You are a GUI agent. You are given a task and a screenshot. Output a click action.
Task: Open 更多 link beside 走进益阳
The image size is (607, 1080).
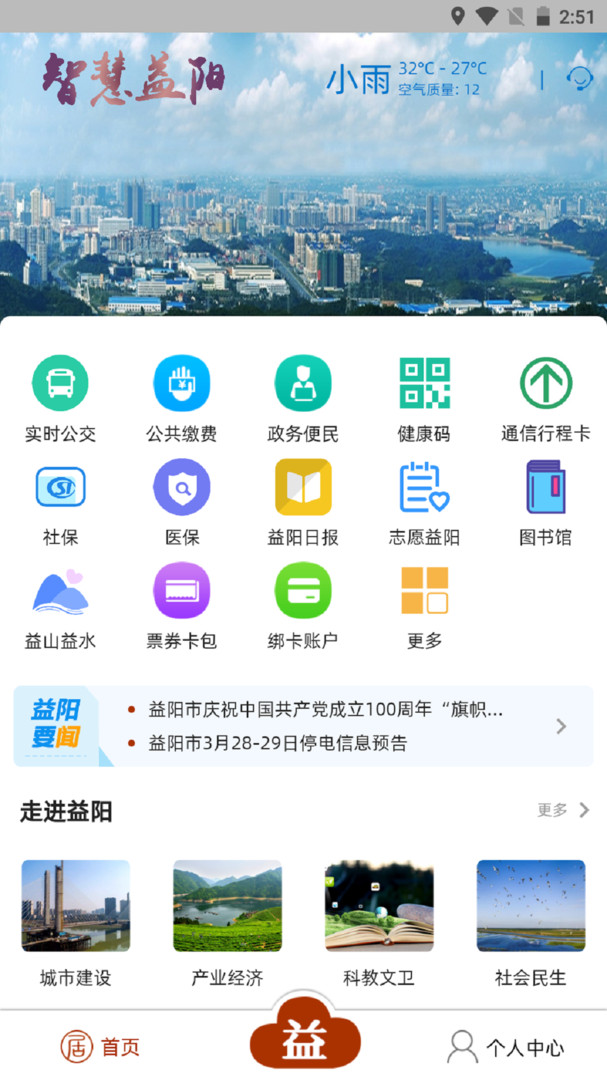point(563,810)
